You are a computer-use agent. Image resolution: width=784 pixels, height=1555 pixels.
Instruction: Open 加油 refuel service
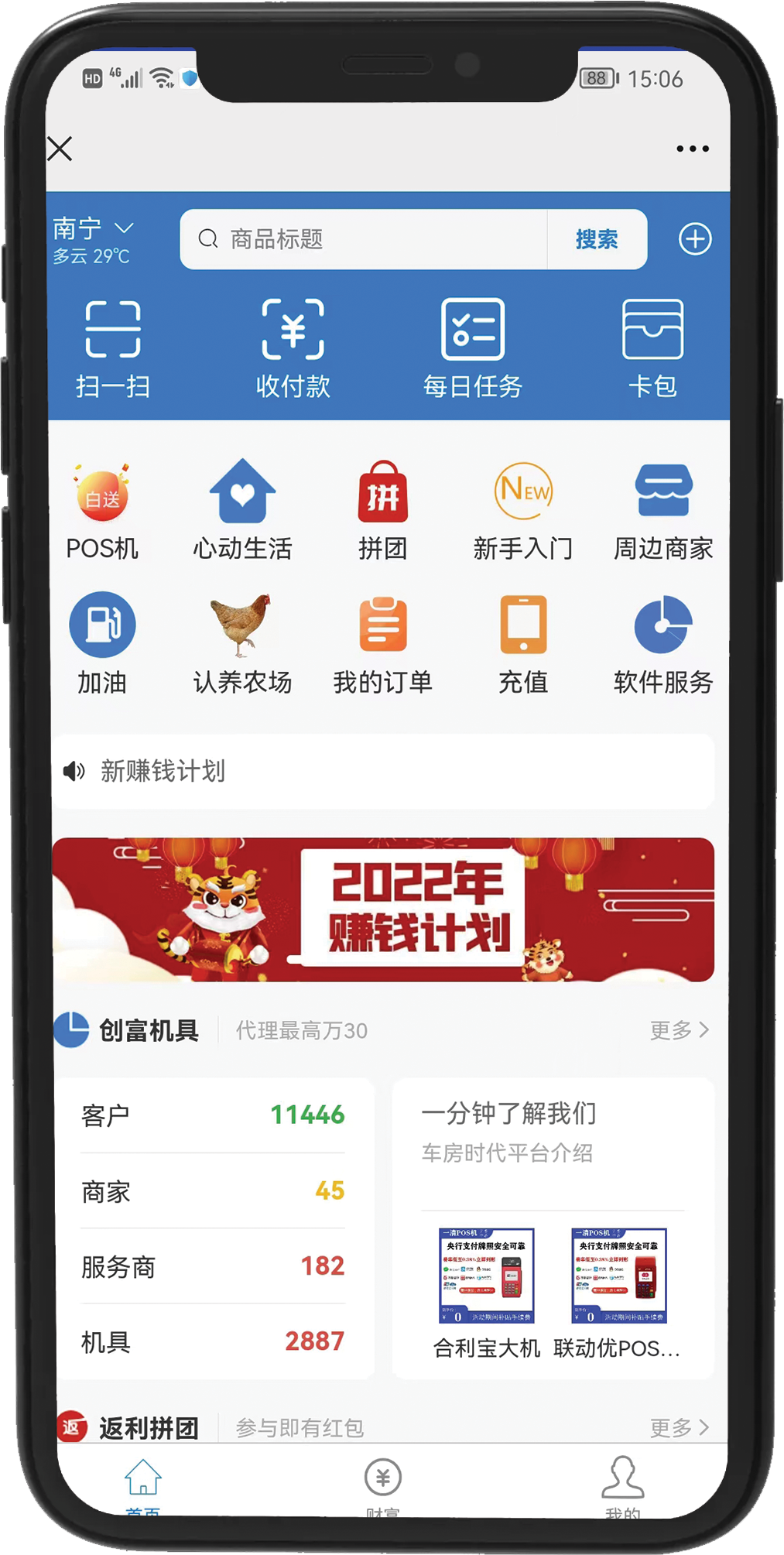[x=102, y=644]
